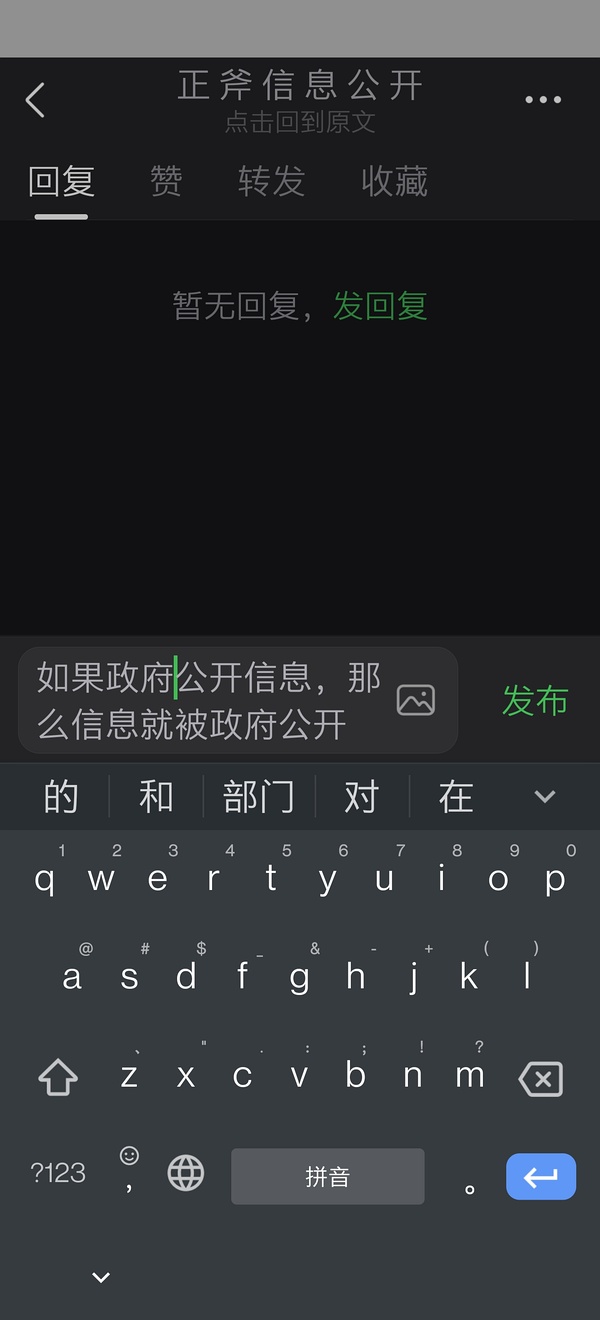Viewport: 600px width, 1320px height.
Task: Publish the reply with 发布
Action: click(x=535, y=701)
